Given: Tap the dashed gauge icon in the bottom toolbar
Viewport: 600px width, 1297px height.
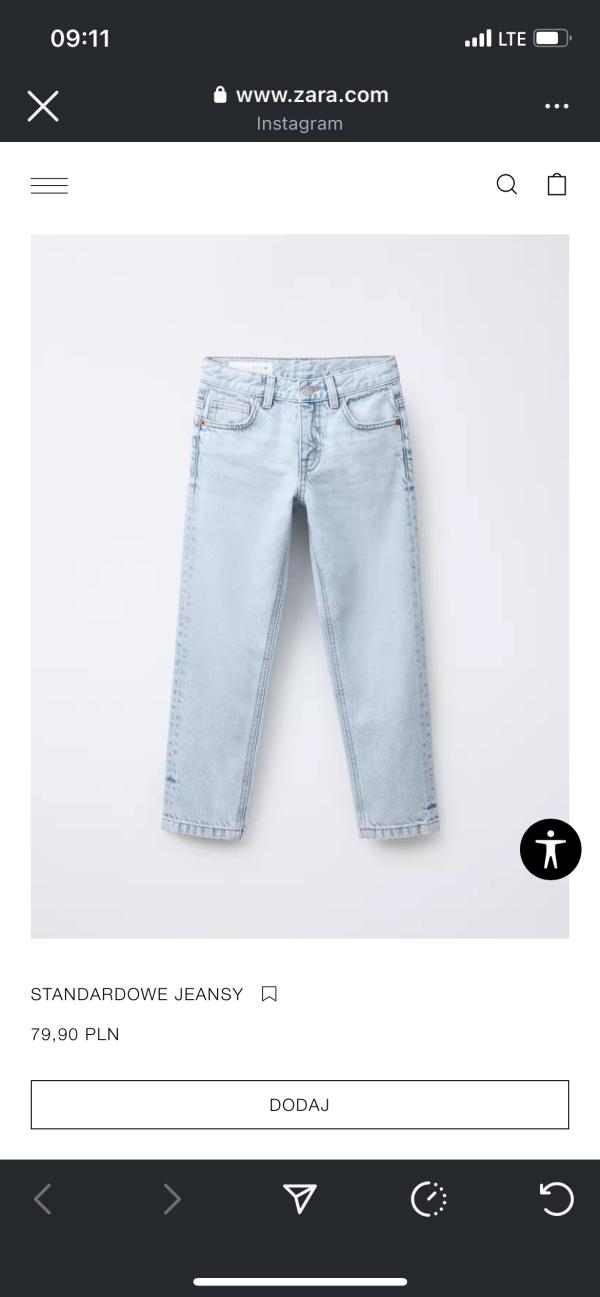Looking at the screenshot, I should click(x=428, y=1198).
